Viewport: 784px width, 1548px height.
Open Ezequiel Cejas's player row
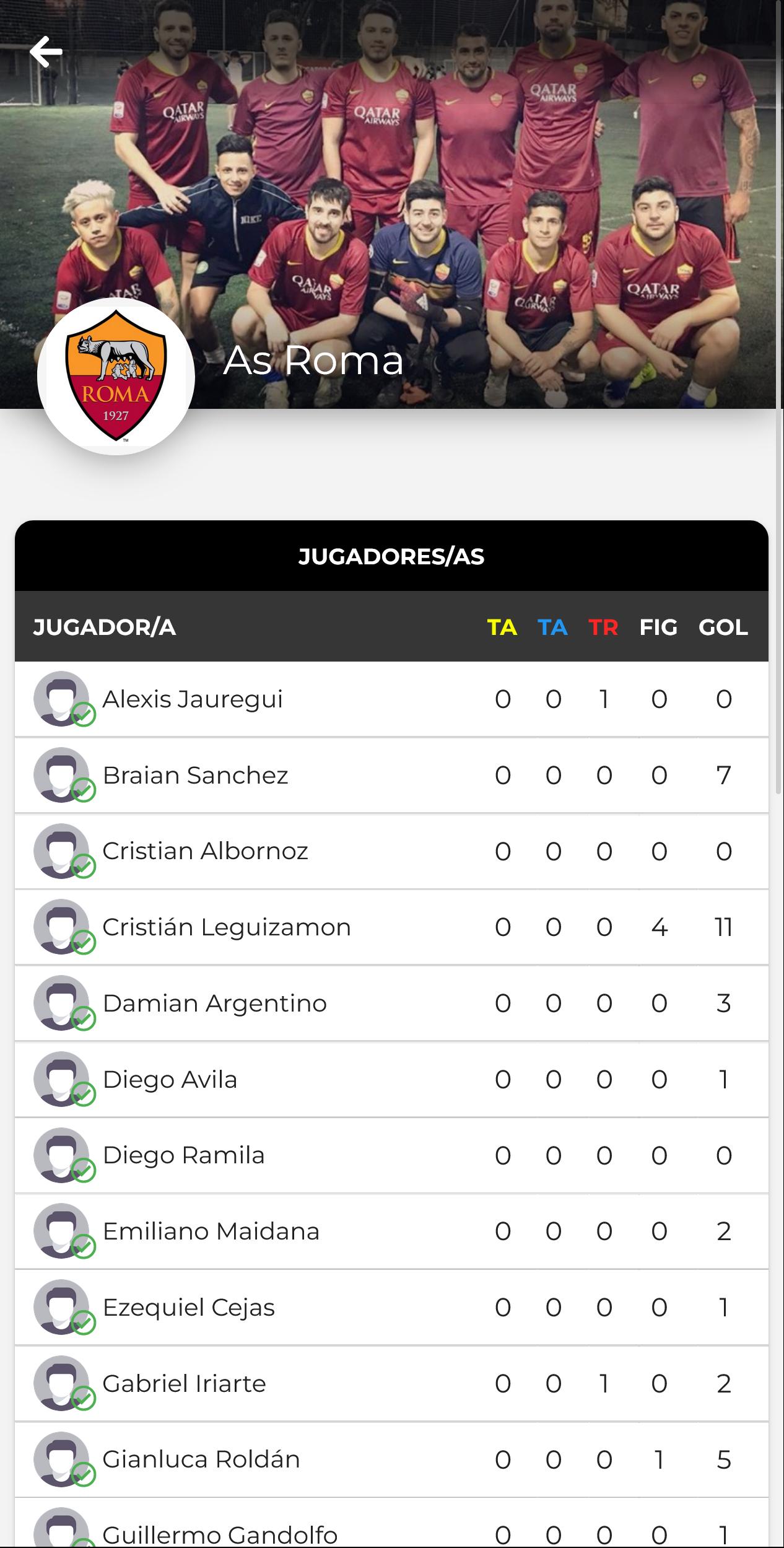tap(188, 1308)
